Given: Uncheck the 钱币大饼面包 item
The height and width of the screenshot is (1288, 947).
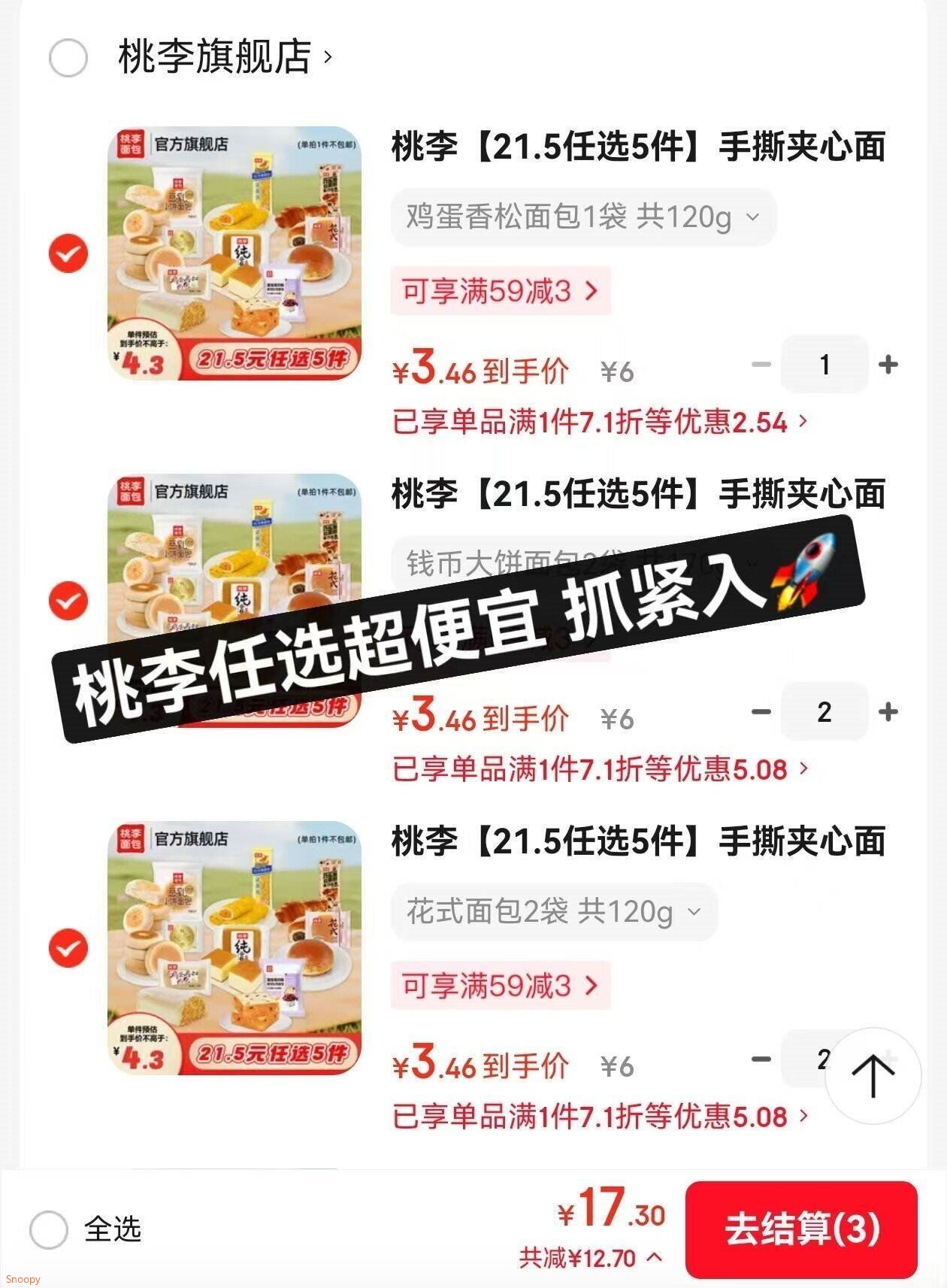Looking at the screenshot, I should [68, 601].
